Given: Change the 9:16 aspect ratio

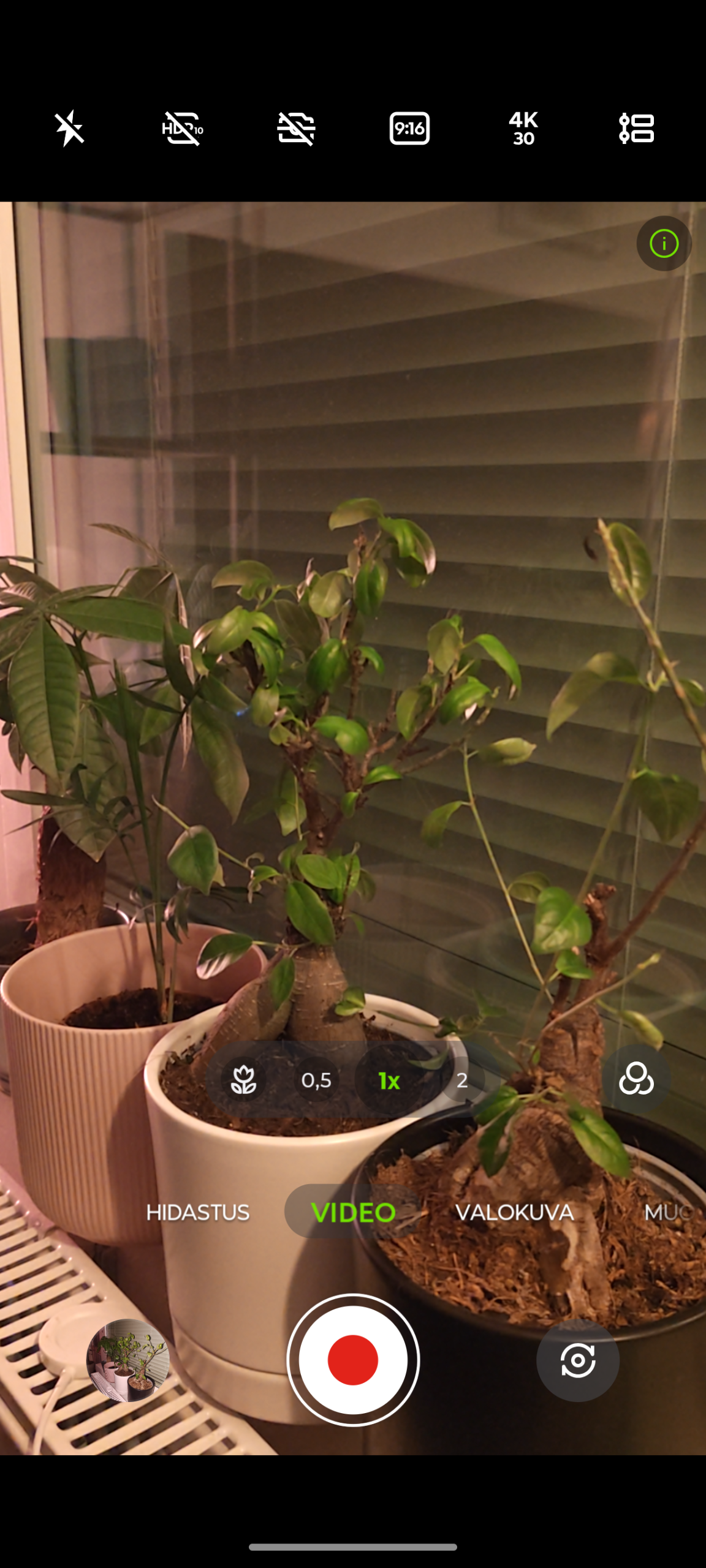Looking at the screenshot, I should tap(409, 129).
